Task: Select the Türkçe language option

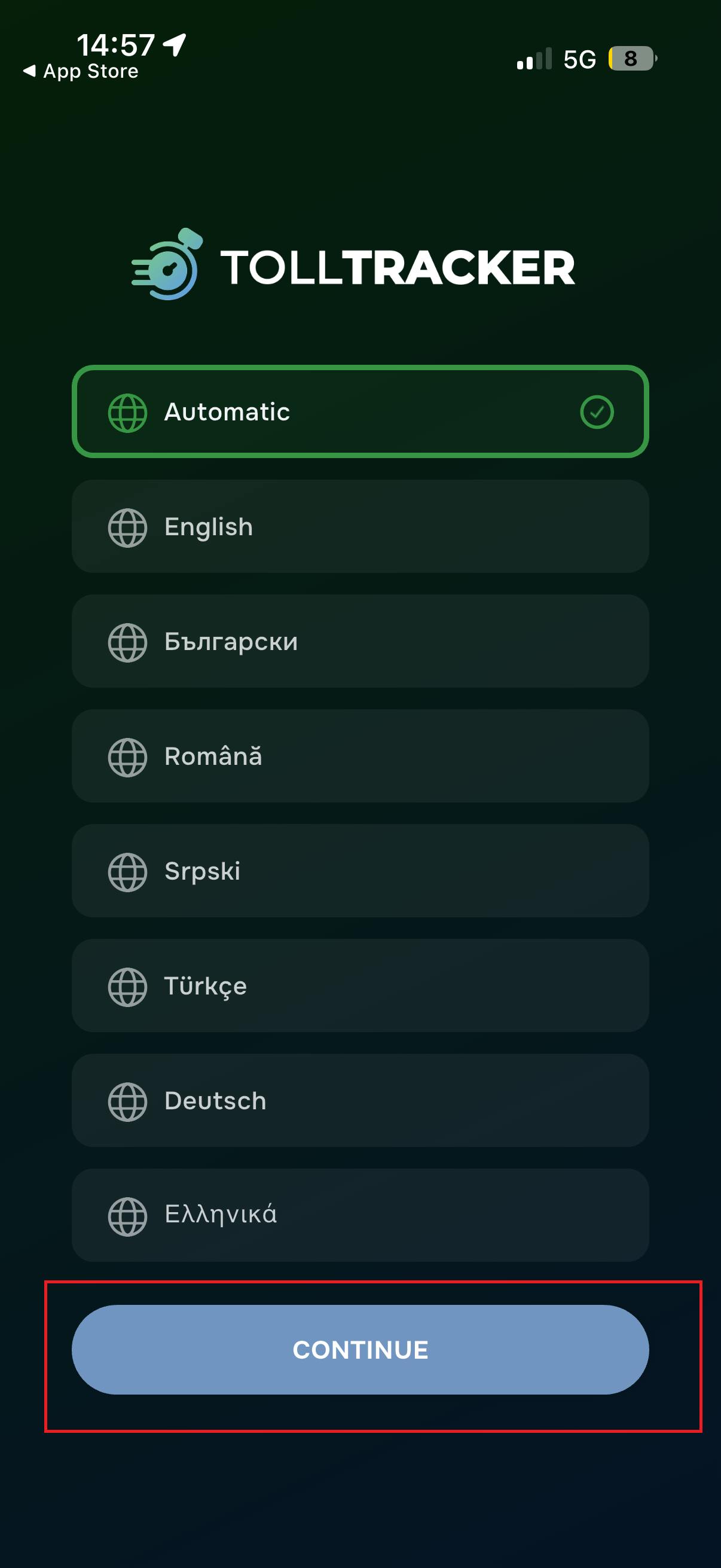Action: point(360,985)
